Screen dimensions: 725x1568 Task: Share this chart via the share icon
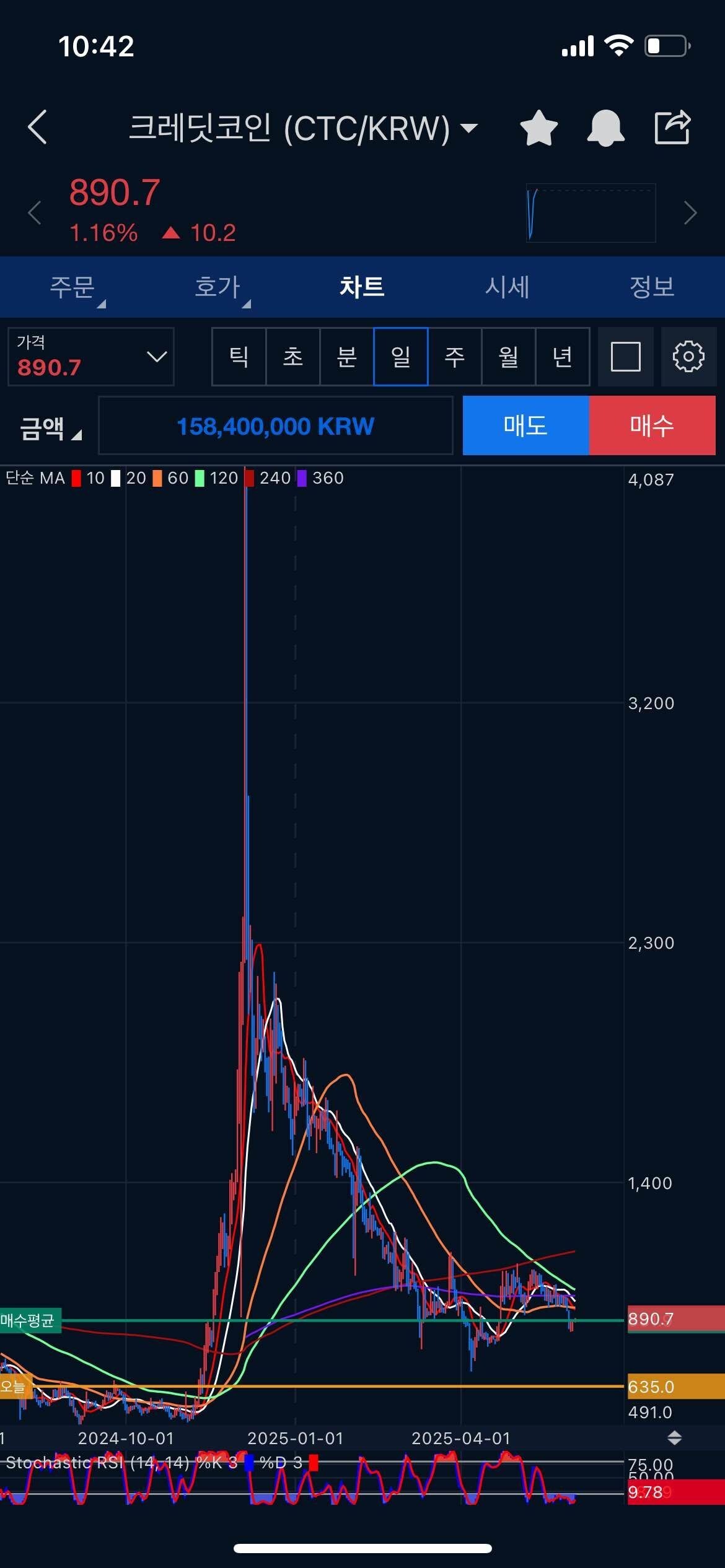click(x=672, y=128)
